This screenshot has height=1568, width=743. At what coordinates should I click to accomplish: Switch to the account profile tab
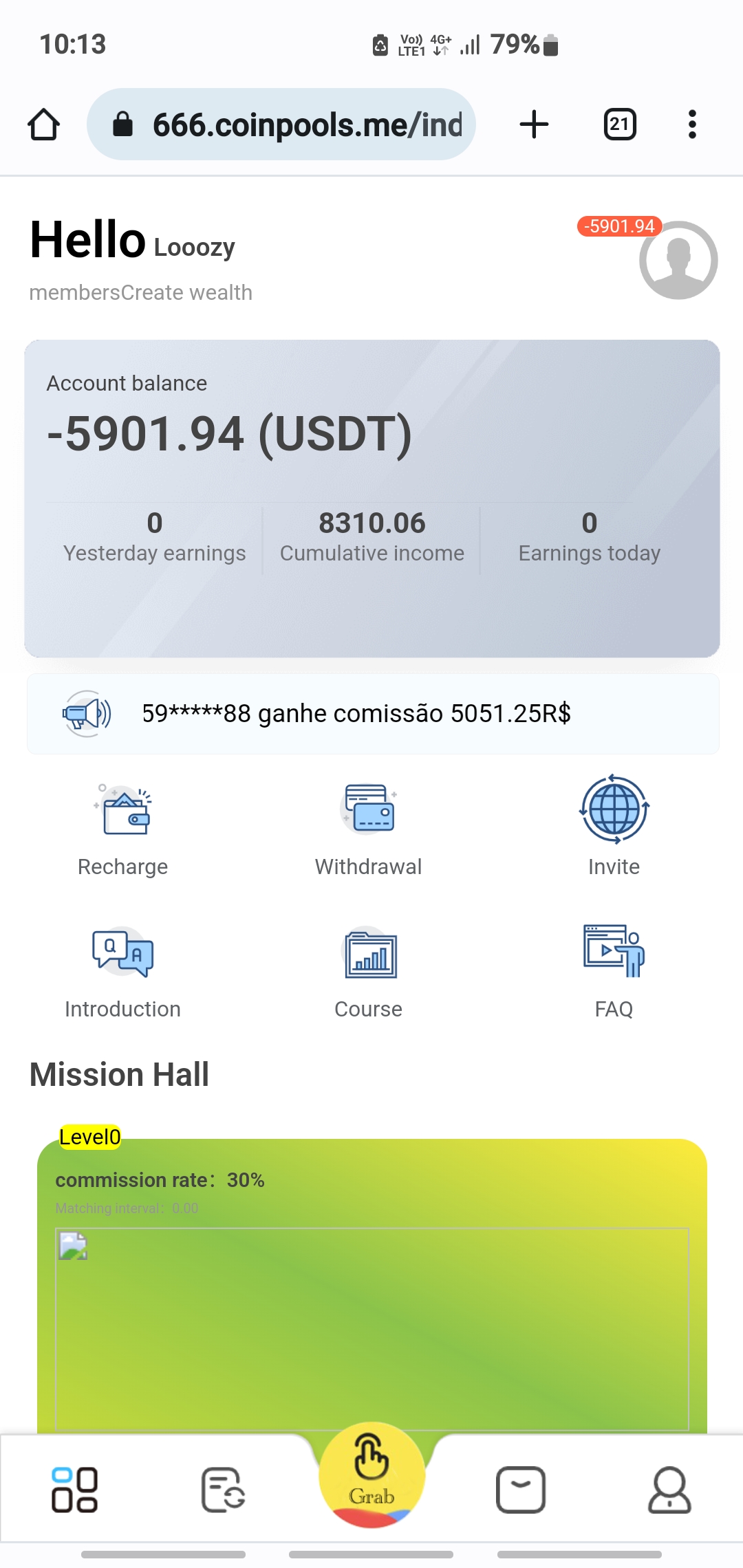click(669, 1490)
